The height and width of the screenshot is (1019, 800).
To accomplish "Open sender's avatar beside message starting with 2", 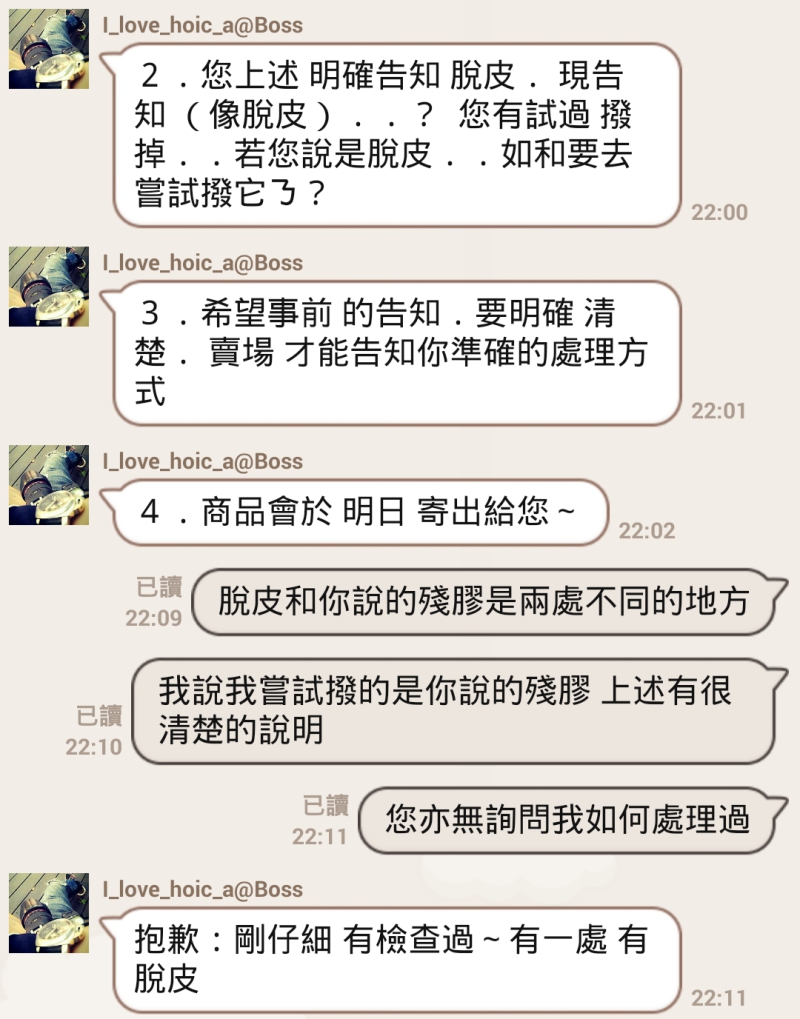I will coord(49,49).
